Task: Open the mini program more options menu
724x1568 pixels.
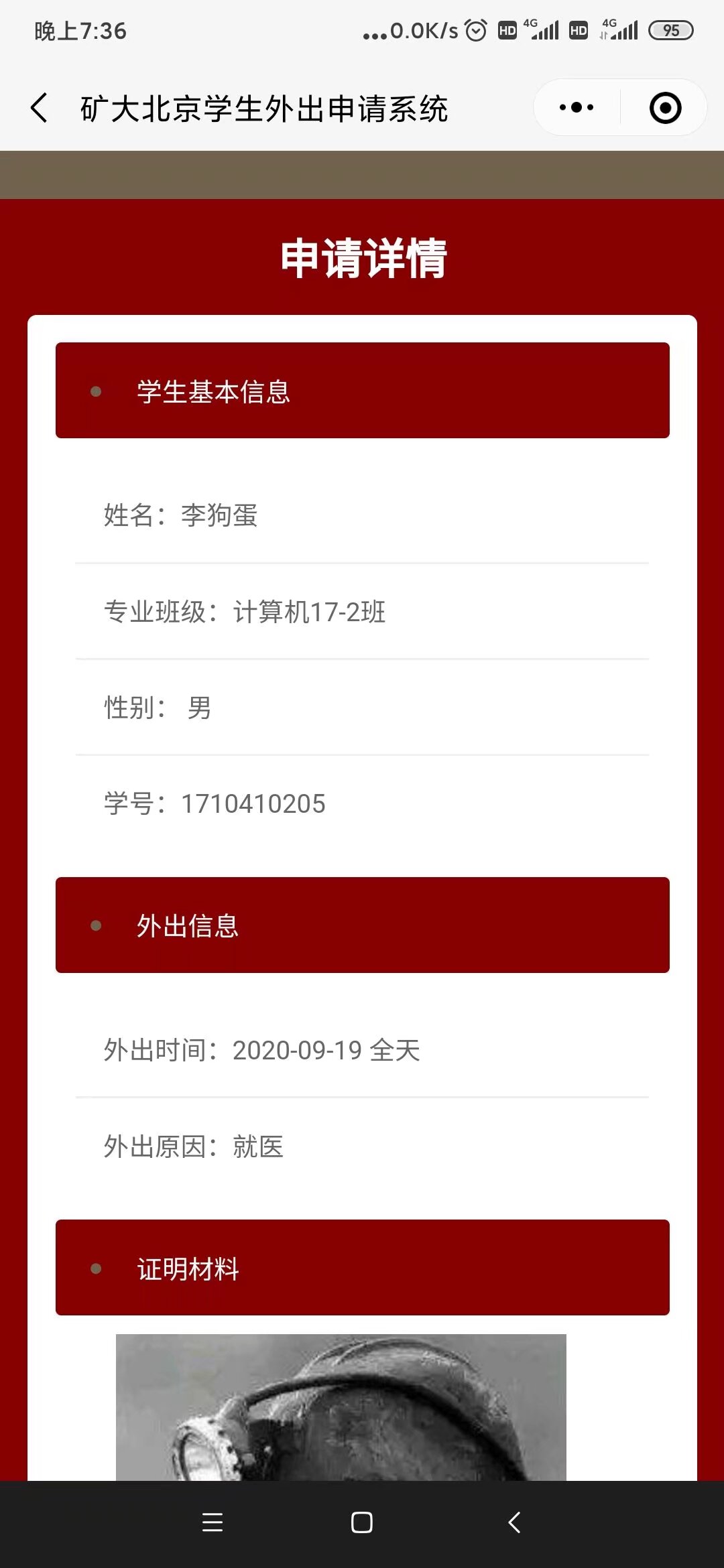Action: point(577,108)
